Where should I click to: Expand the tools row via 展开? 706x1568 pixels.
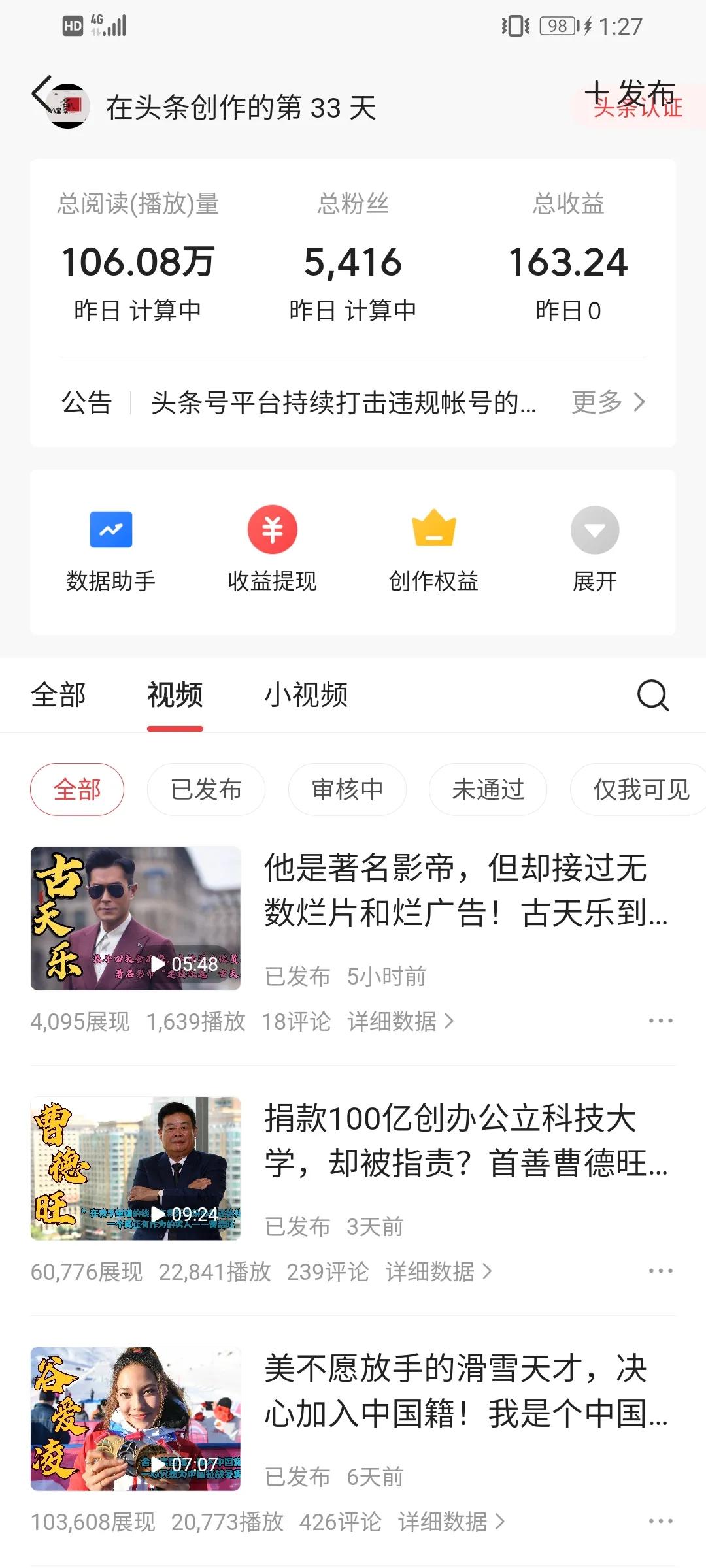pos(594,547)
